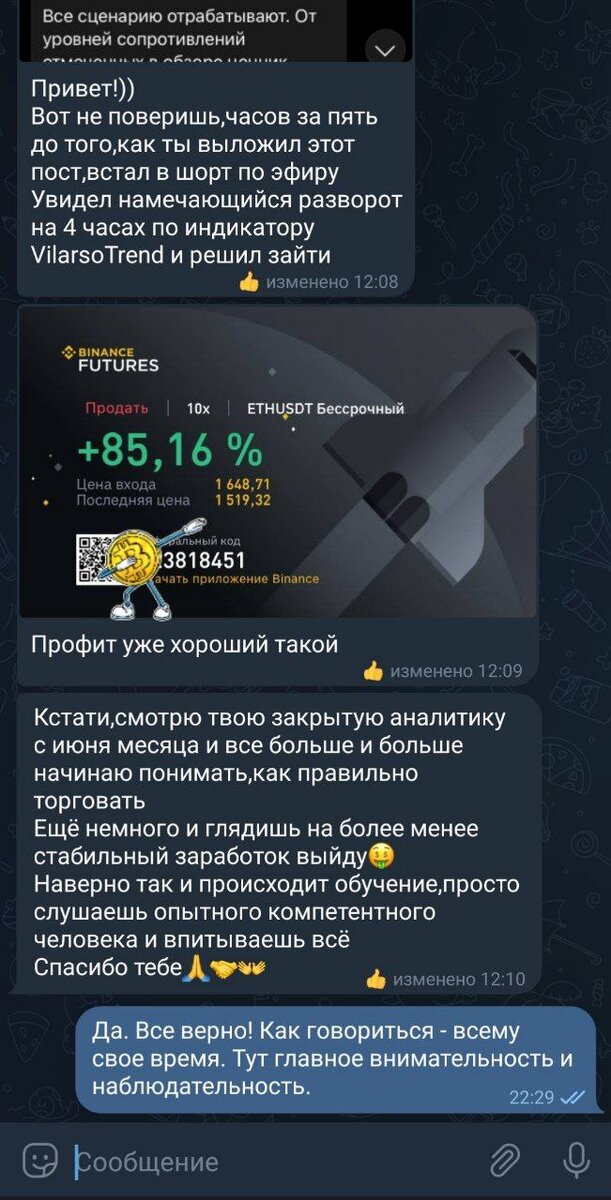This screenshot has width=611, height=1200.
Task: Jump to latest messages with down arrow
Action: 387,47
